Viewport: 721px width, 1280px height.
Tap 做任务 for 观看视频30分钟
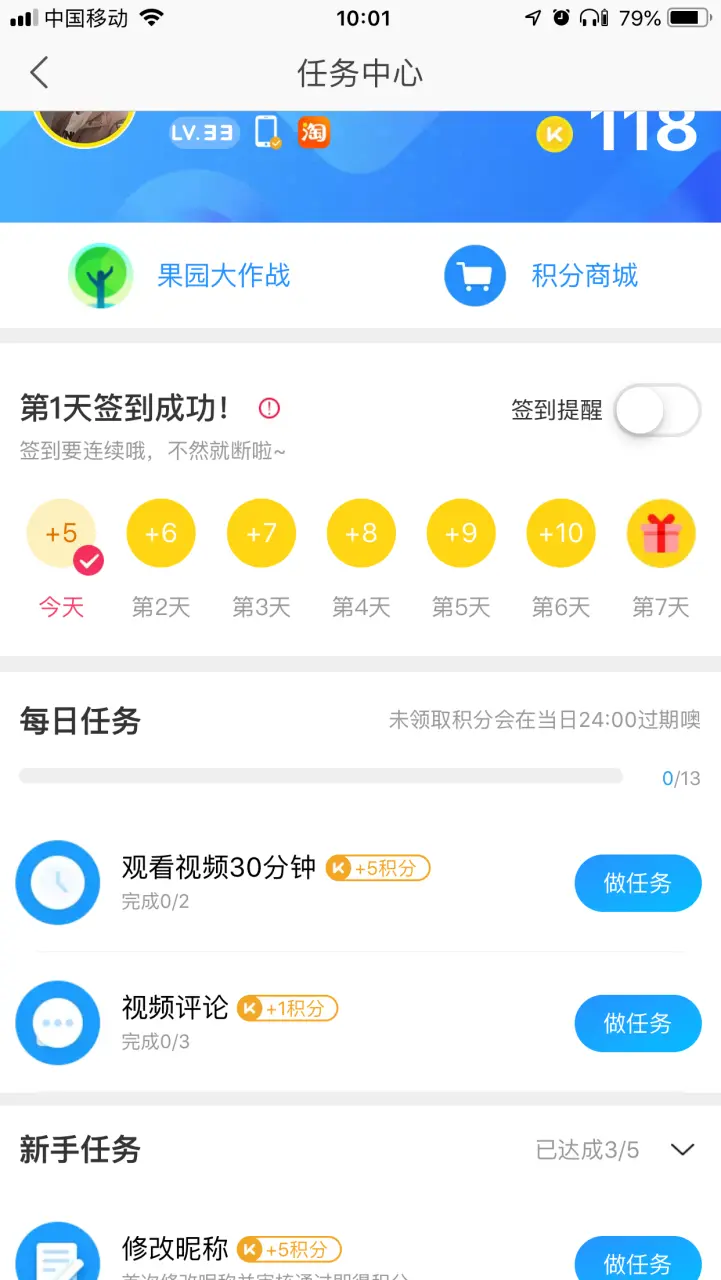[637, 883]
